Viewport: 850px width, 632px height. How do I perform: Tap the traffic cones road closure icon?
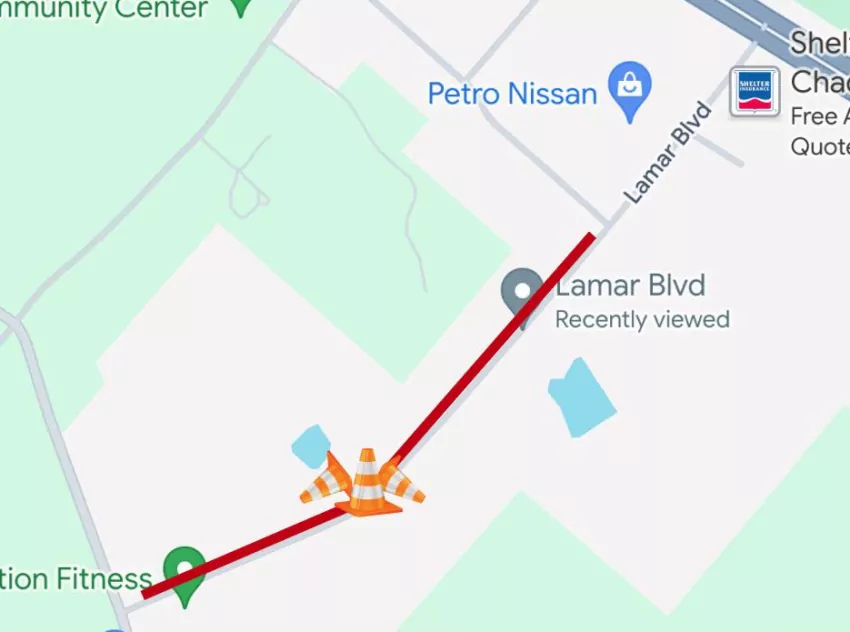click(366, 484)
